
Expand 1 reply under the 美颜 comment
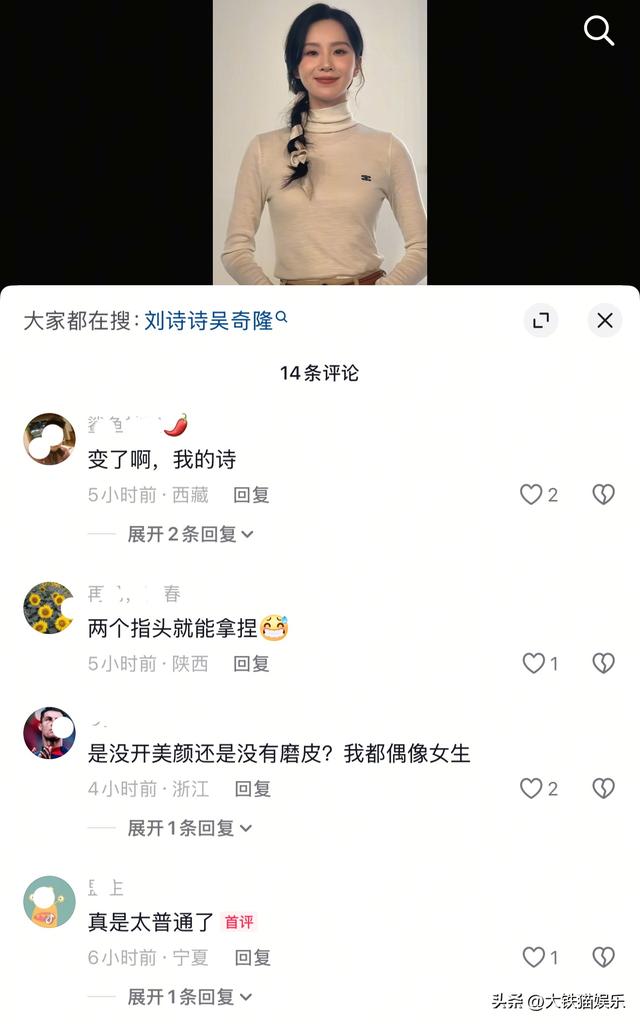(x=190, y=828)
